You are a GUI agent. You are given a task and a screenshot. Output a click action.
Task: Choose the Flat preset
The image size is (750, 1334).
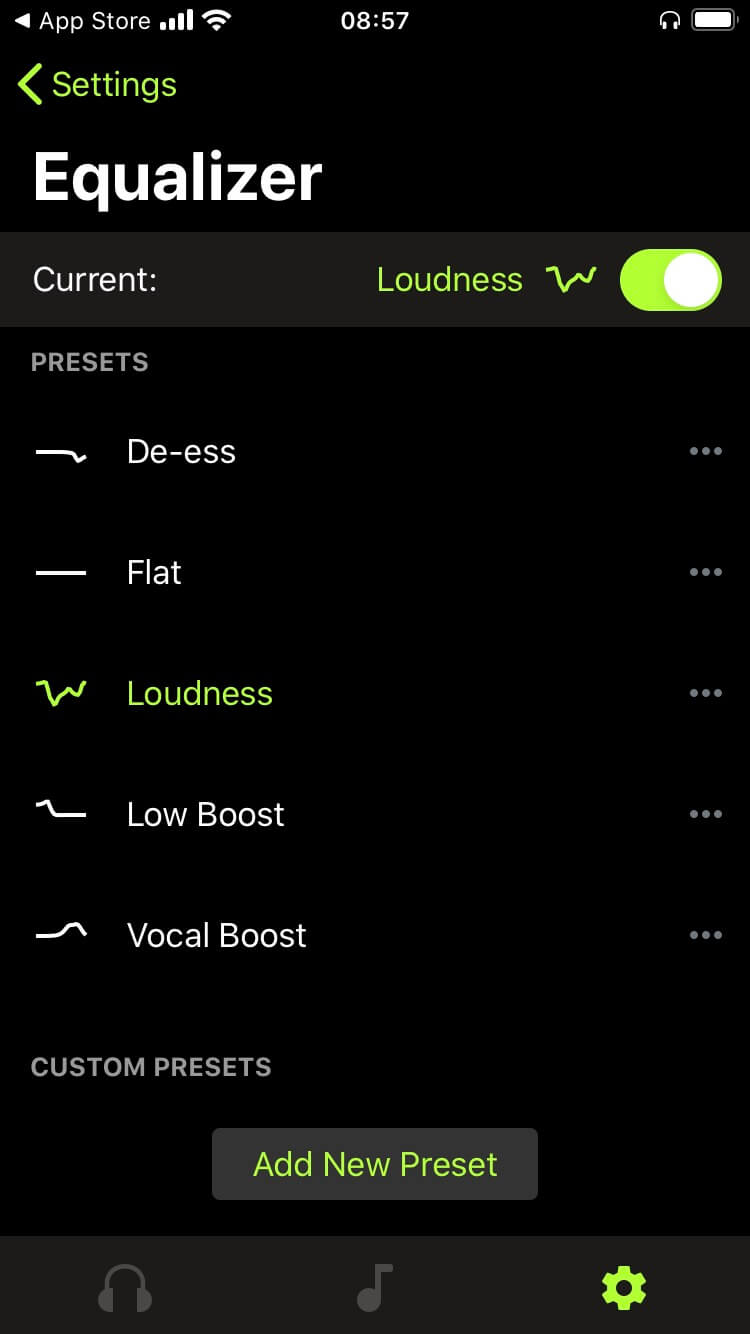(155, 573)
